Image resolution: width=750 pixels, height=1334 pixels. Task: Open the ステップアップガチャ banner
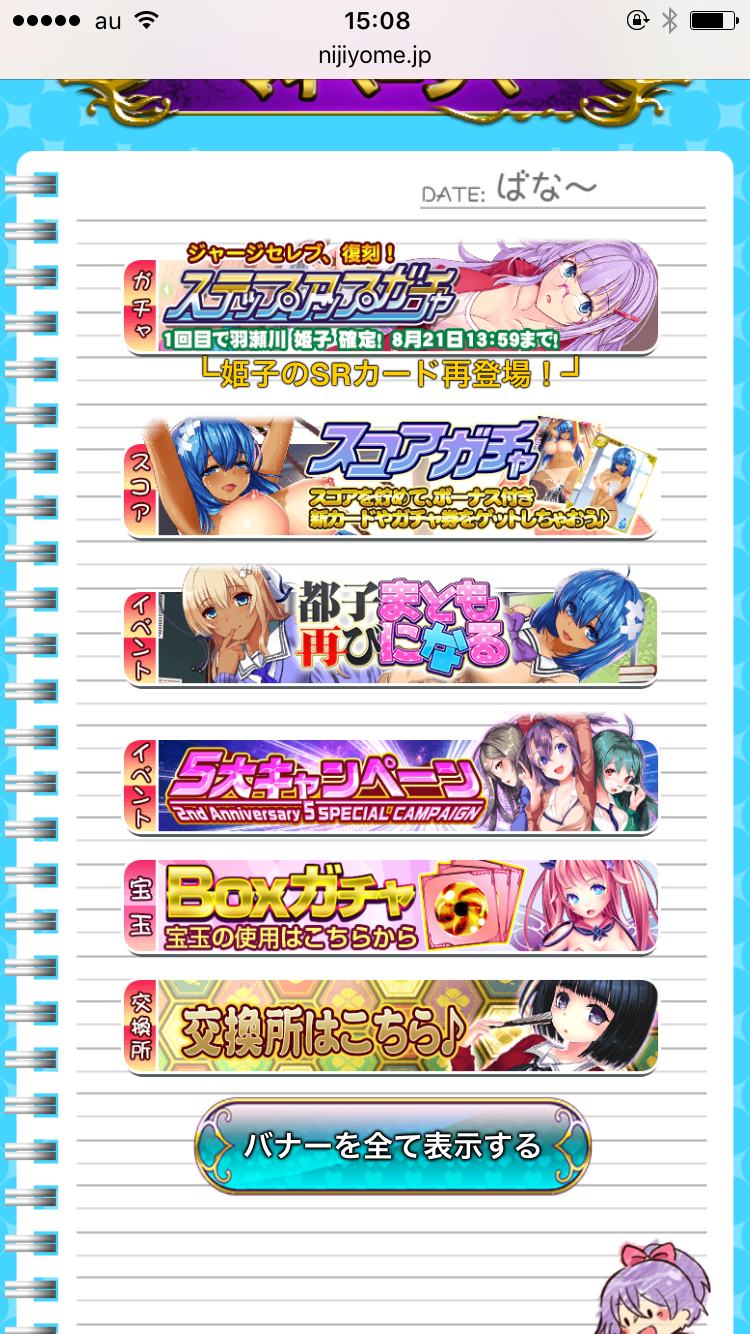tap(391, 297)
